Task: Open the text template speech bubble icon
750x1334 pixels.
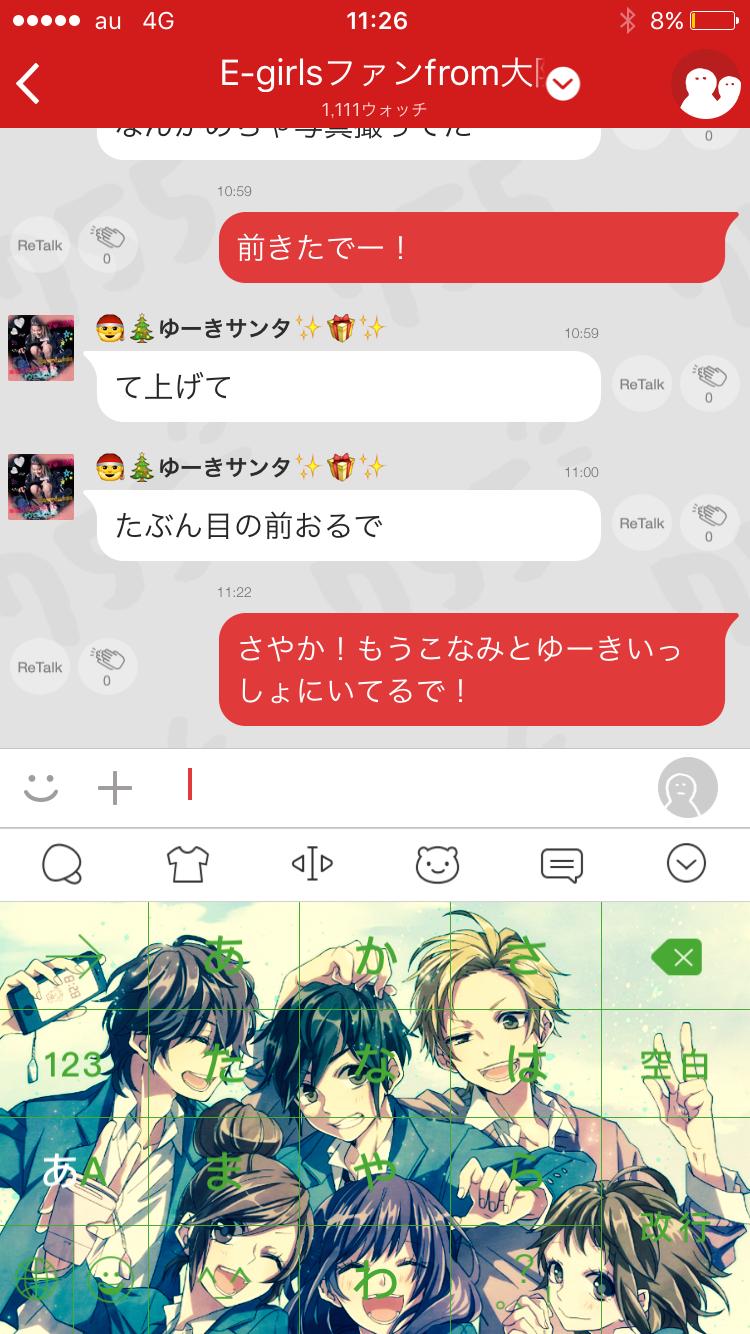Action: point(562,864)
